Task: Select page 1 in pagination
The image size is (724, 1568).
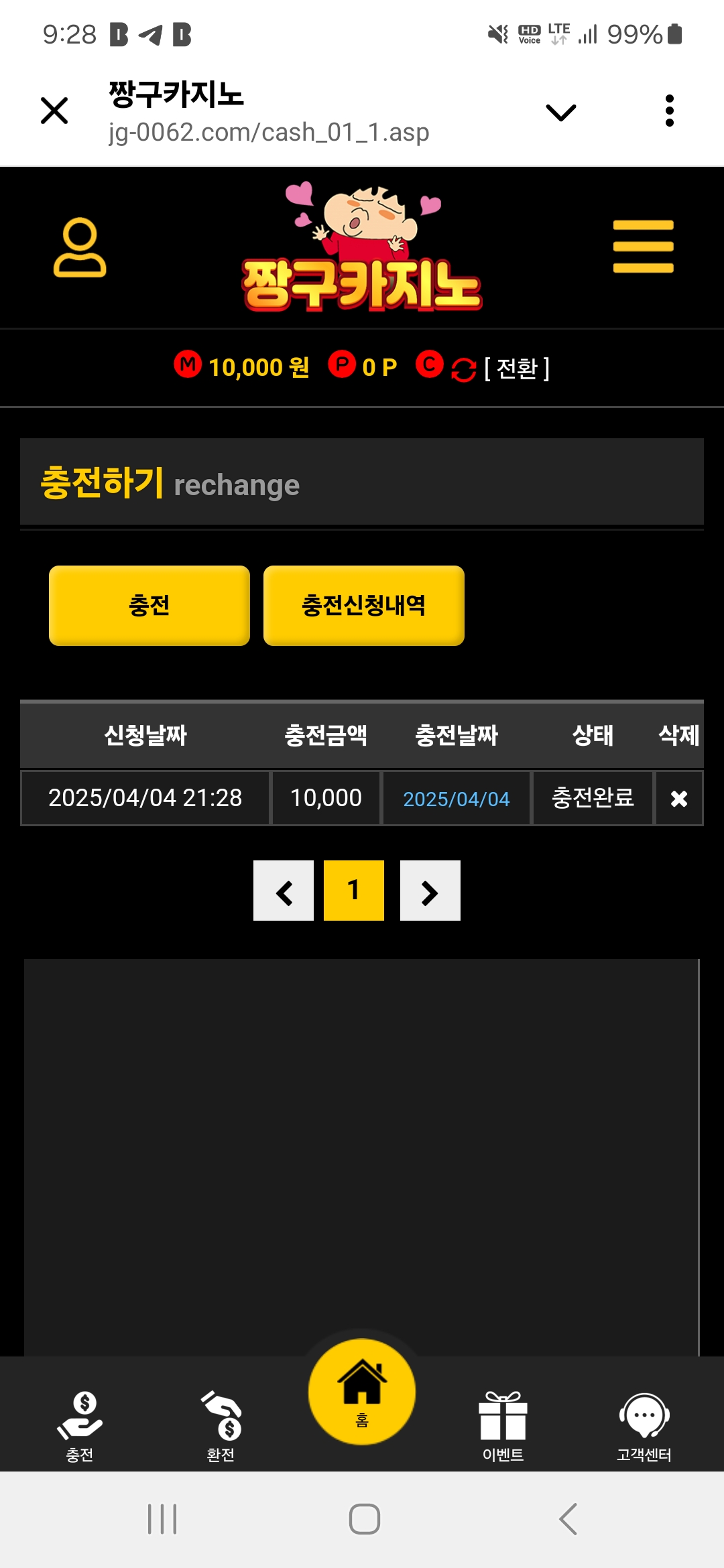Action: (354, 891)
